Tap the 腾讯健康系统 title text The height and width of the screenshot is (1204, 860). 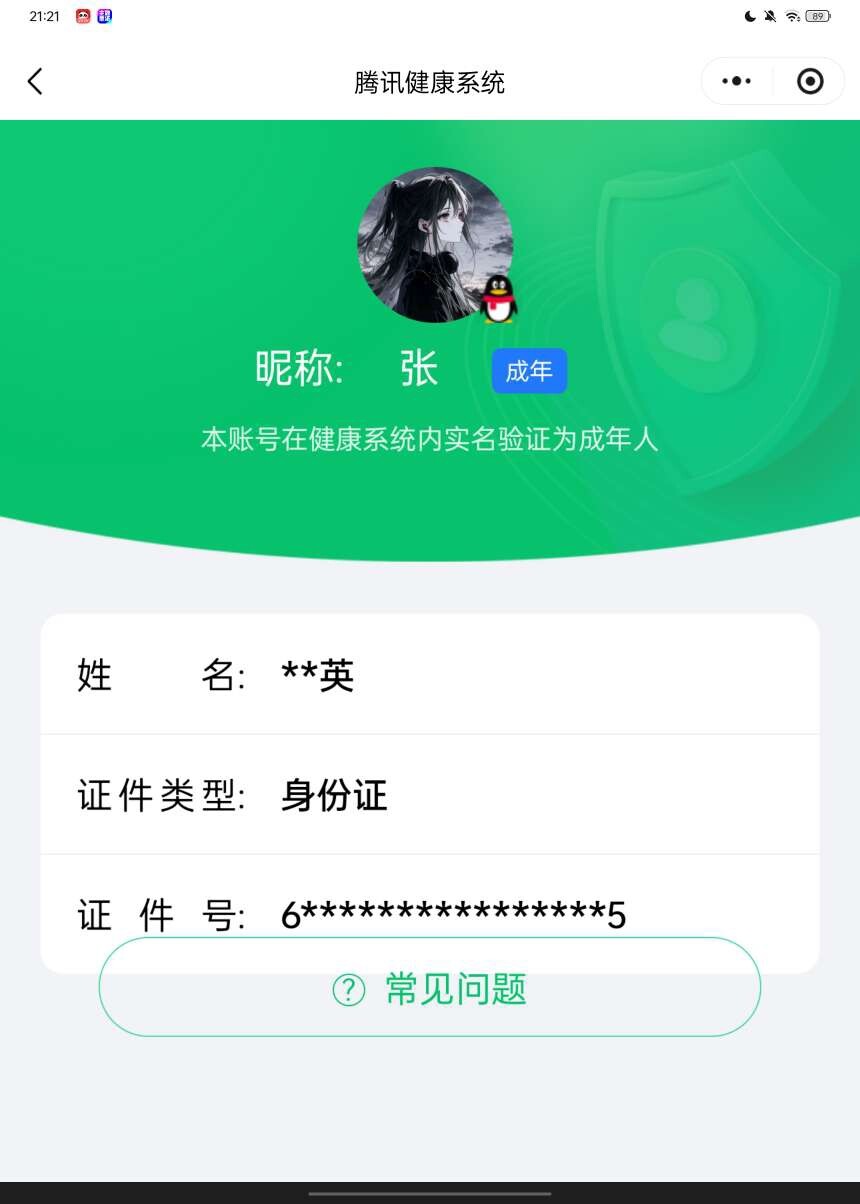(x=430, y=82)
